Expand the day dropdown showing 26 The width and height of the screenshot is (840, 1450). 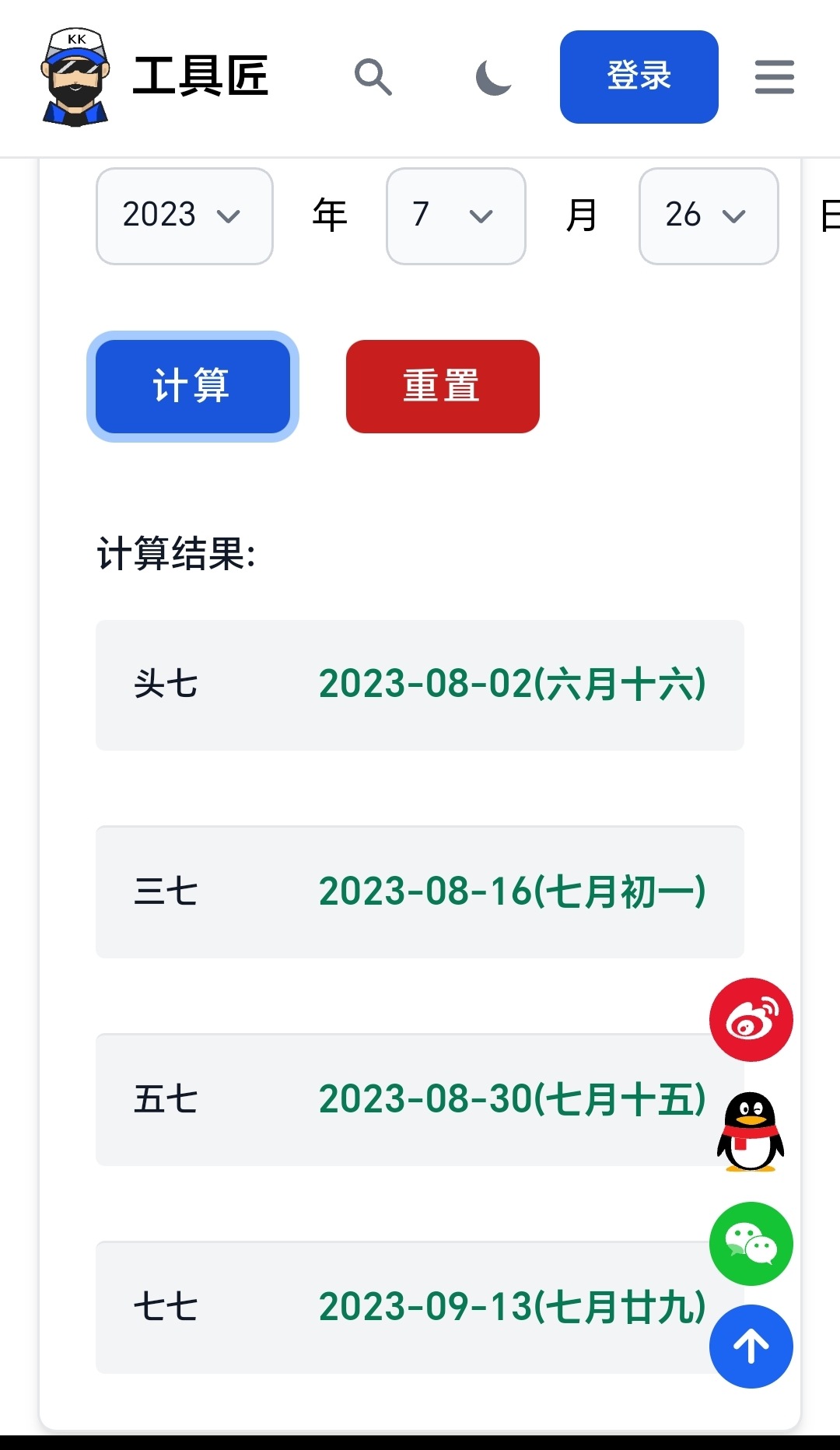point(709,215)
